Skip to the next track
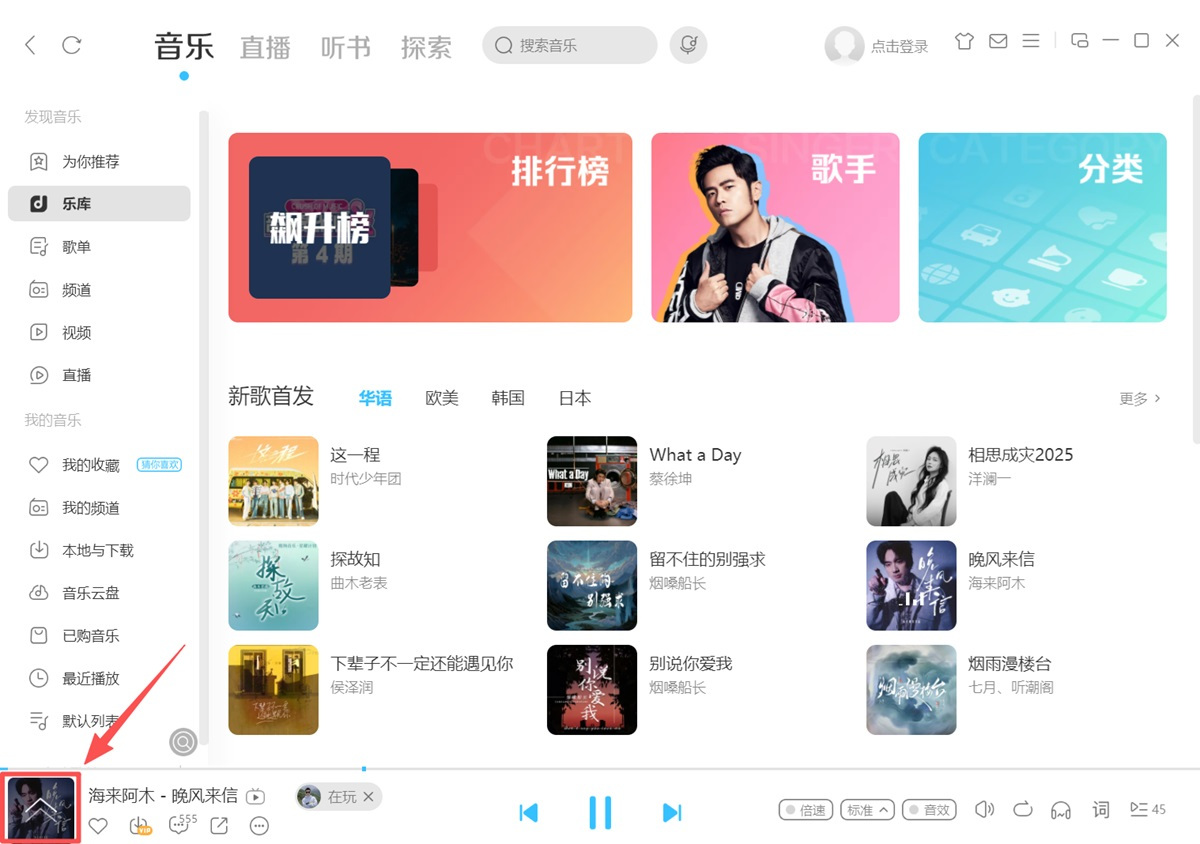1200x844 pixels. 672,812
